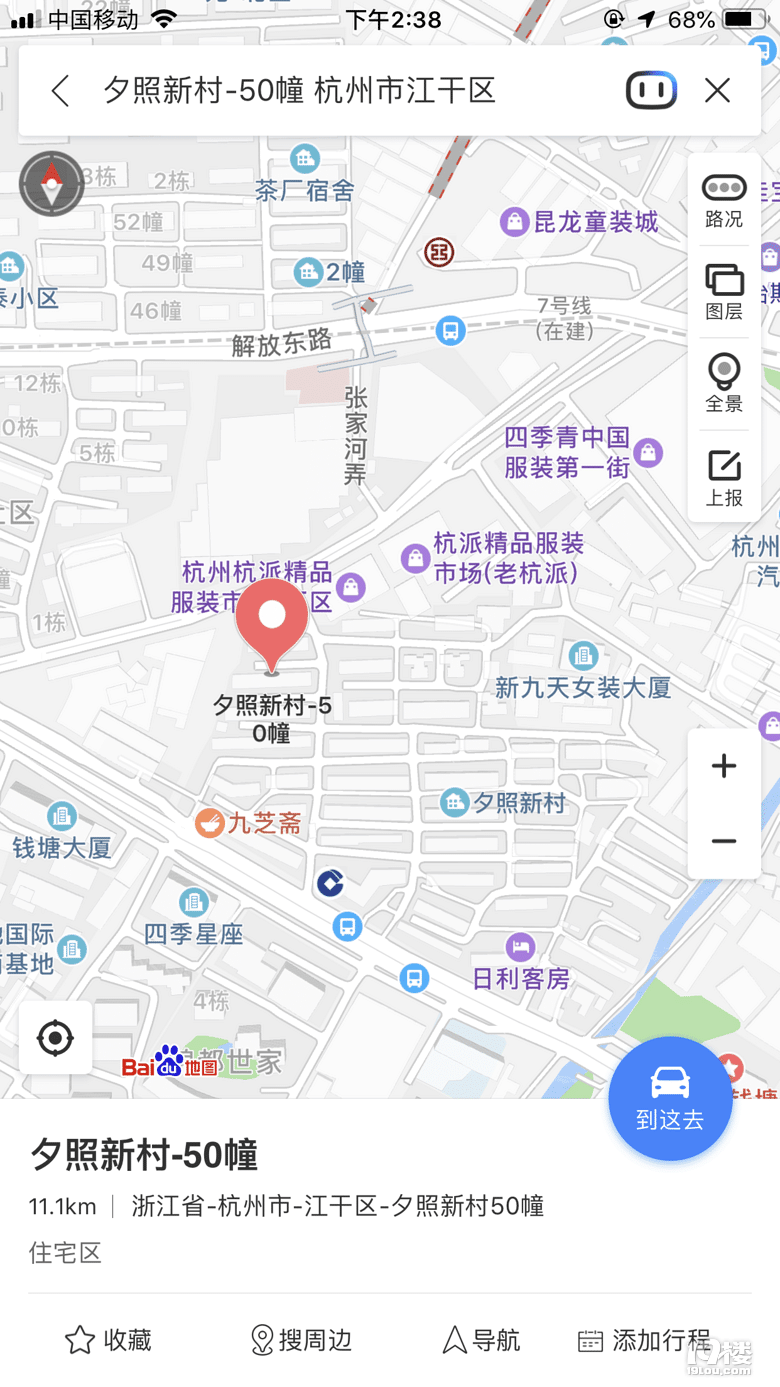Open the 日利客房 hotel marker
The width and height of the screenshot is (780, 1387).
[x=520, y=947]
